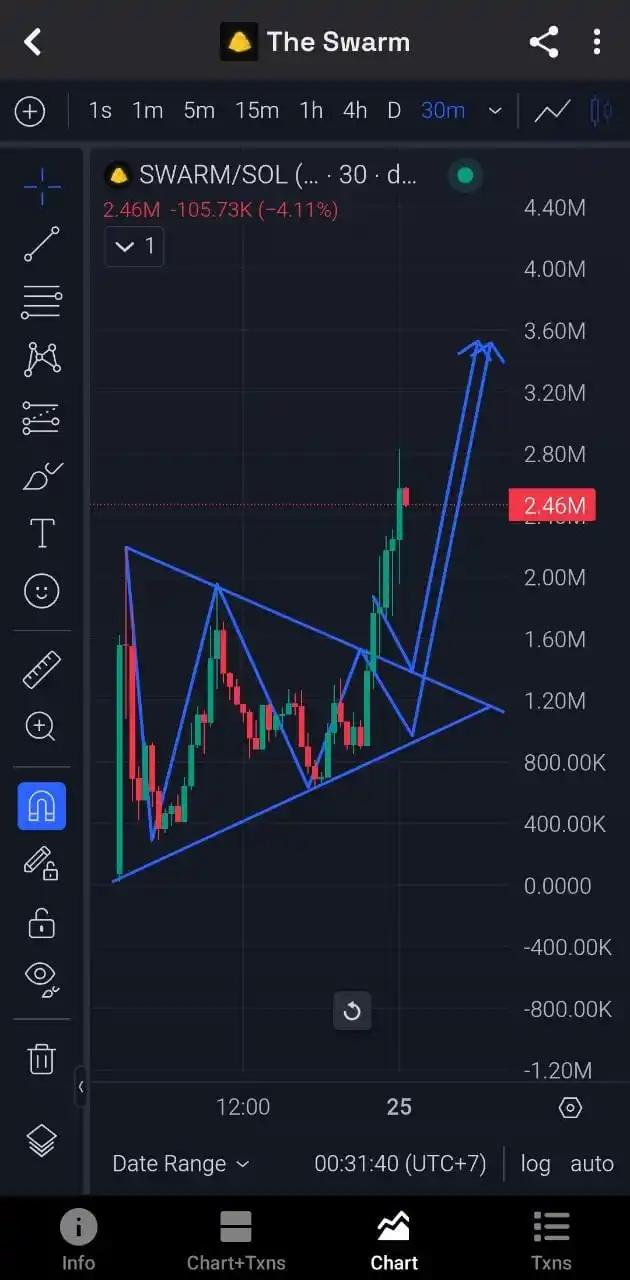The width and height of the screenshot is (630, 1280).
Task: Open chart settings gear icon
Action: tap(570, 1107)
